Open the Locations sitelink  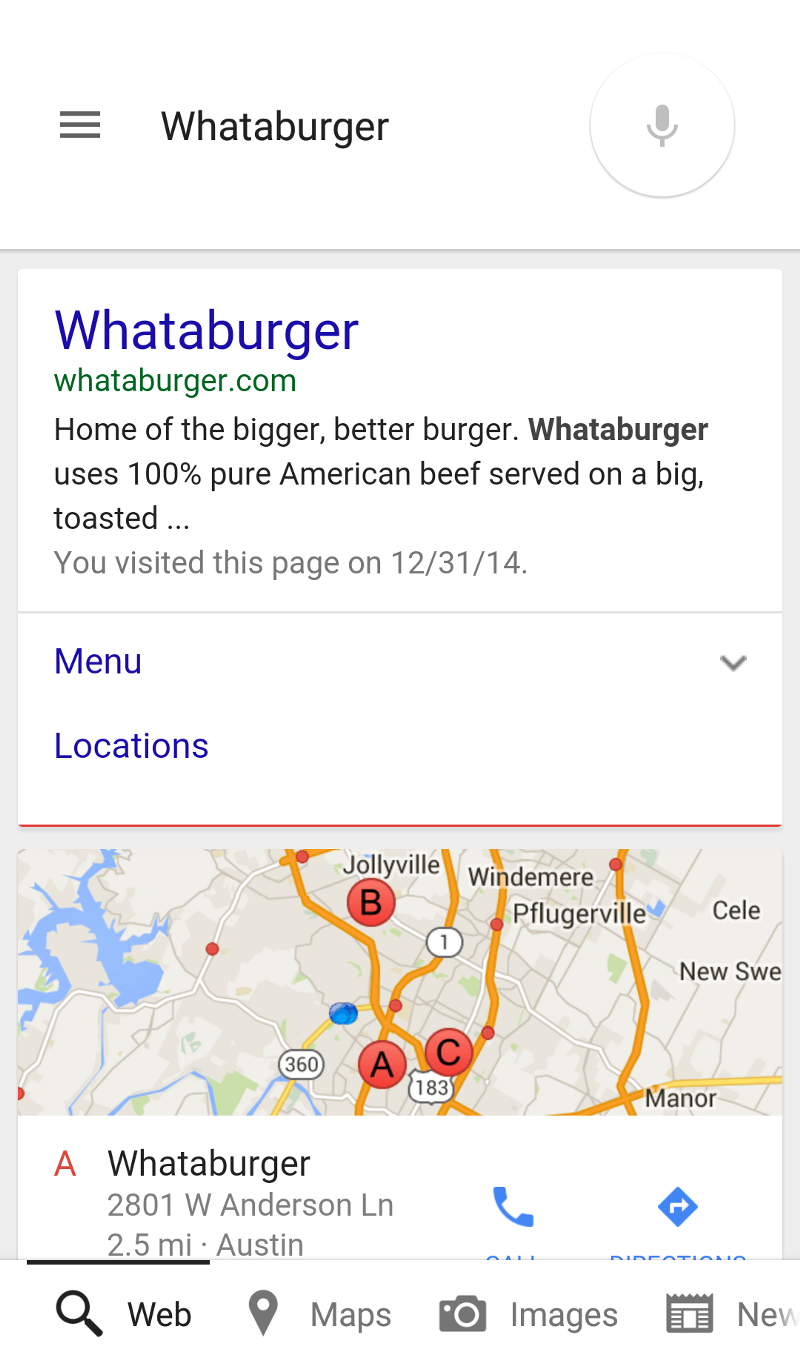(x=131, y=746)
